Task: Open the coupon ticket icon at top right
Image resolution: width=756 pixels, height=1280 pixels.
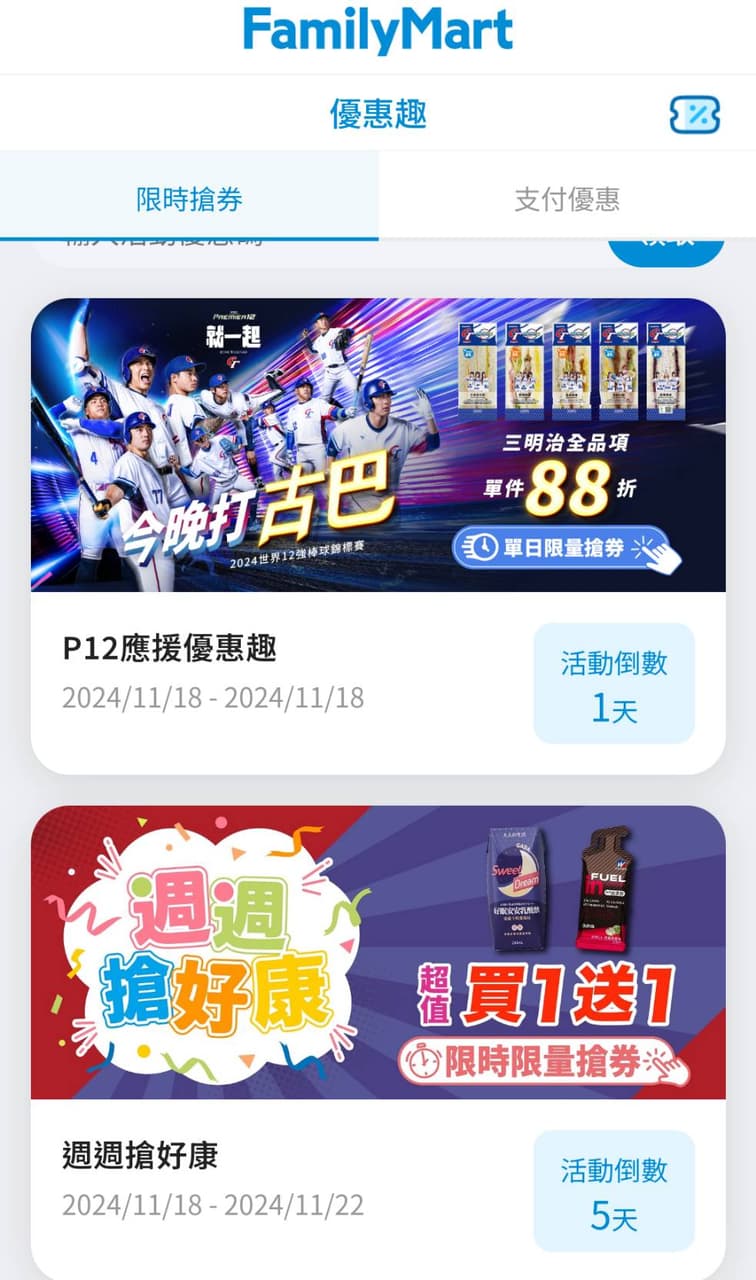Action: [x=692, y=116]
